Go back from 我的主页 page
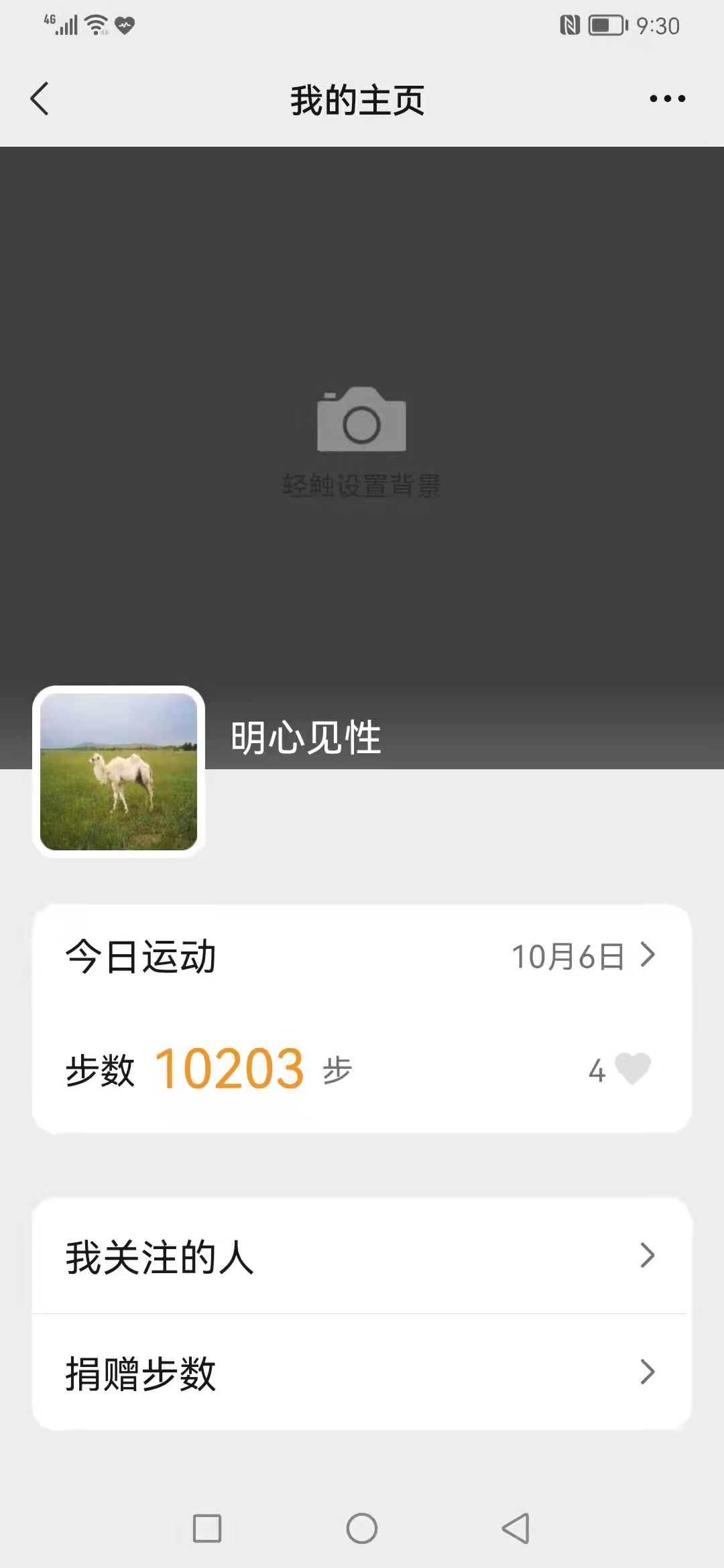724x1568 pixels. (40, 99)
